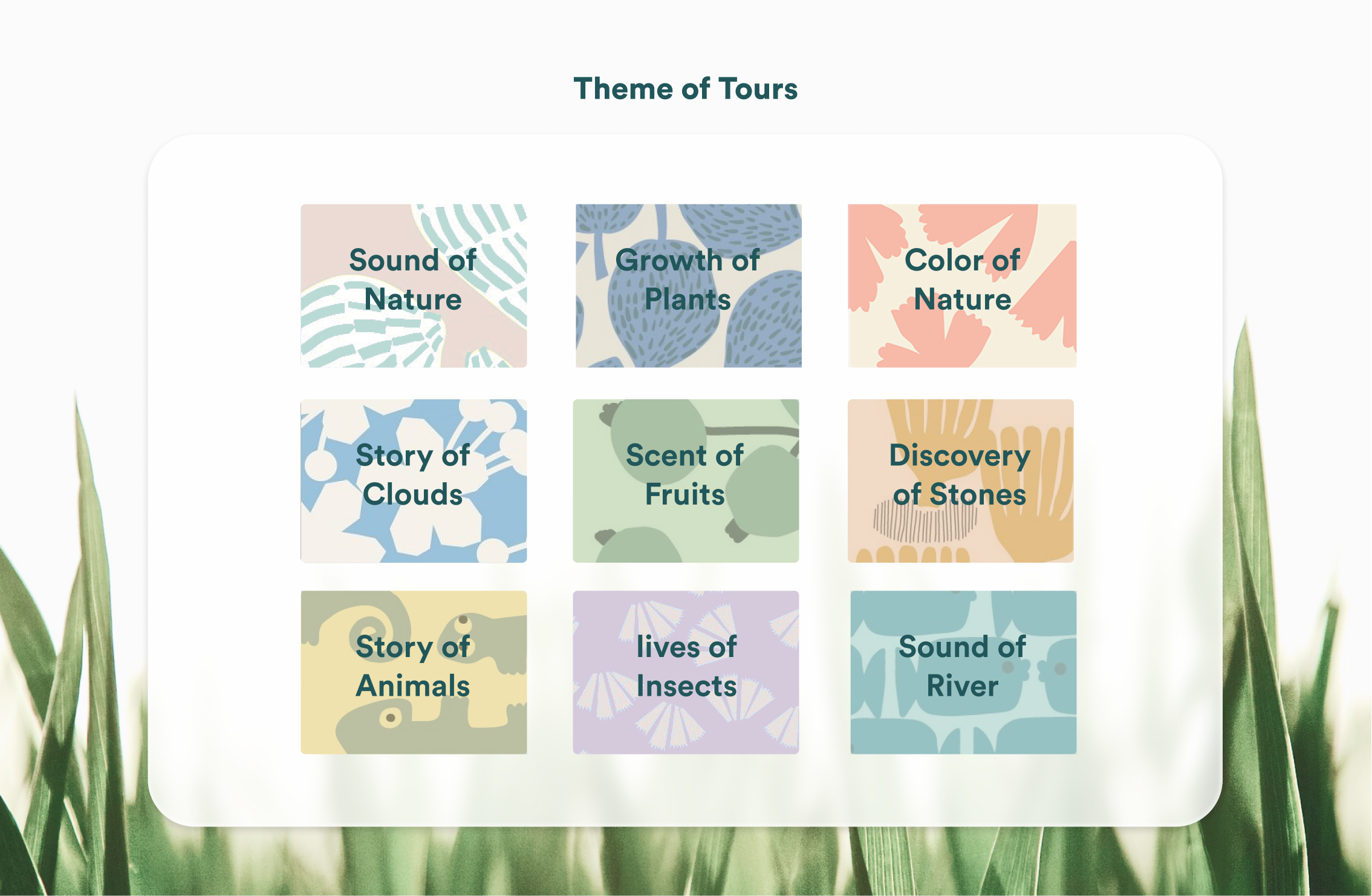Screen dimensions: 1372x896
Task: Open the Color of Nature theme
Action: click(x=961, y=286)
